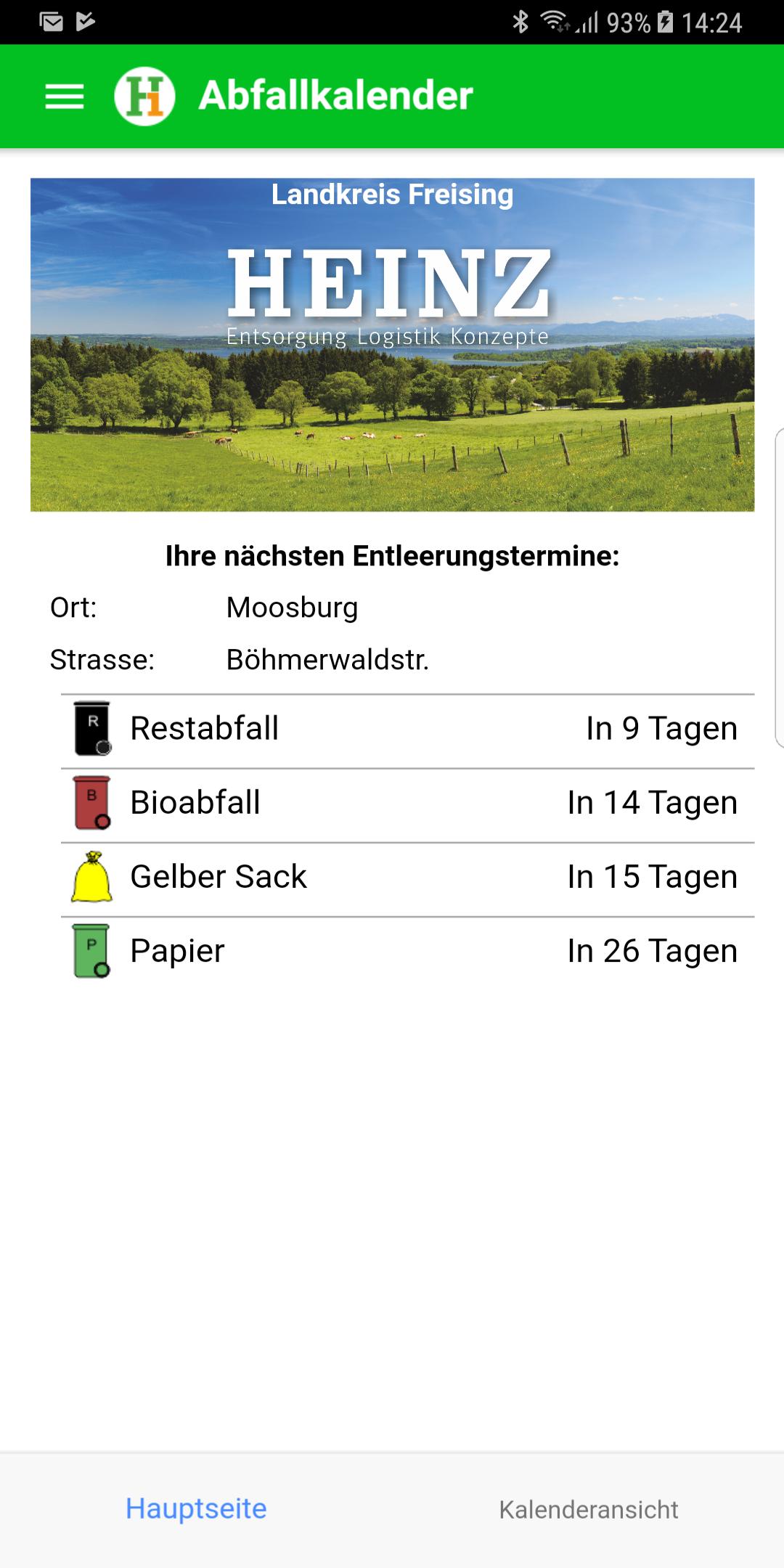Image resolution: width=784 pixels, height=1568 pixels.
Task: Open the Bioabfall collection entry
Action: [x=392, y=801]
